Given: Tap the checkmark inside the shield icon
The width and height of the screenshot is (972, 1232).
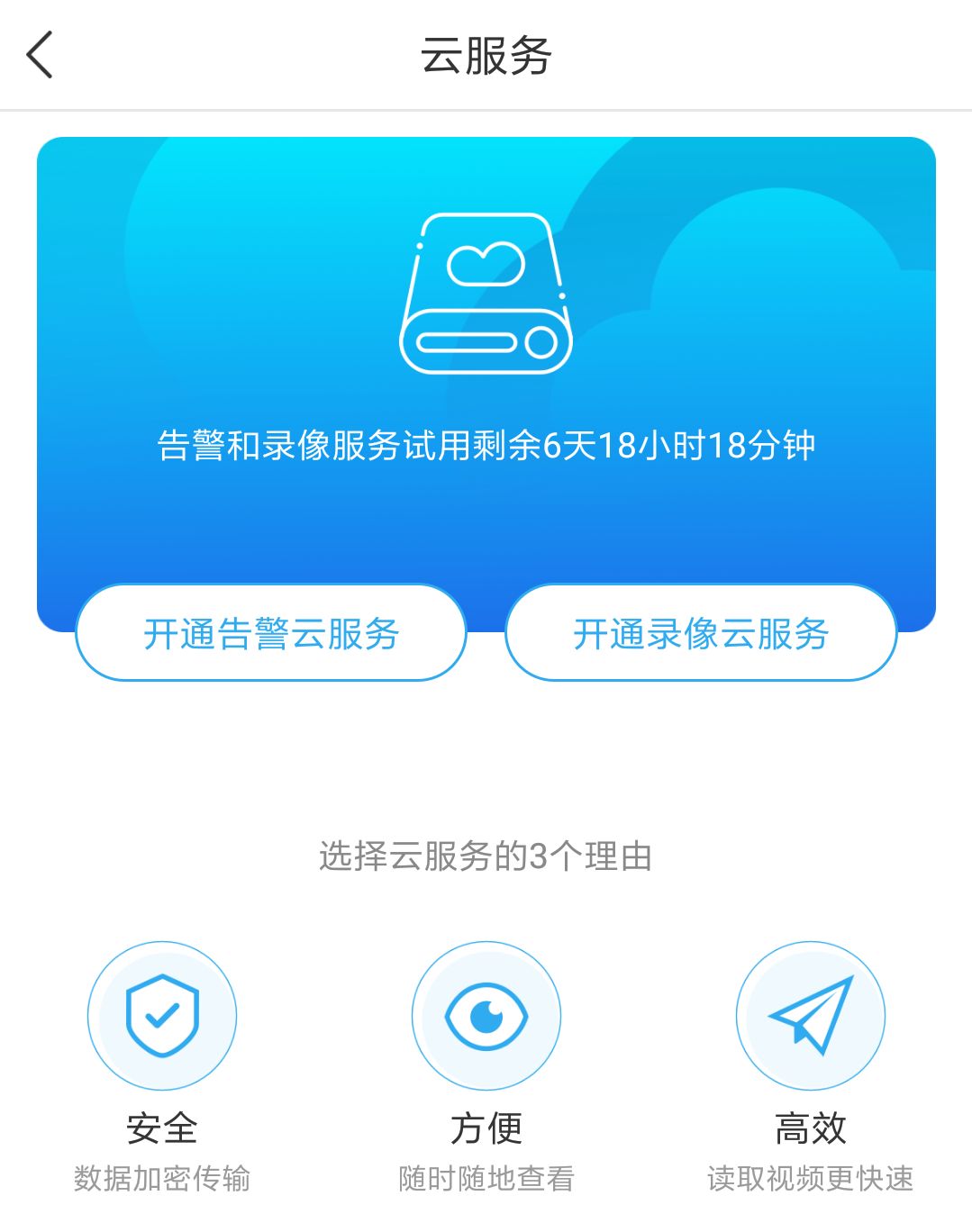Looking at the screenshot, I should click(161, 1016).
